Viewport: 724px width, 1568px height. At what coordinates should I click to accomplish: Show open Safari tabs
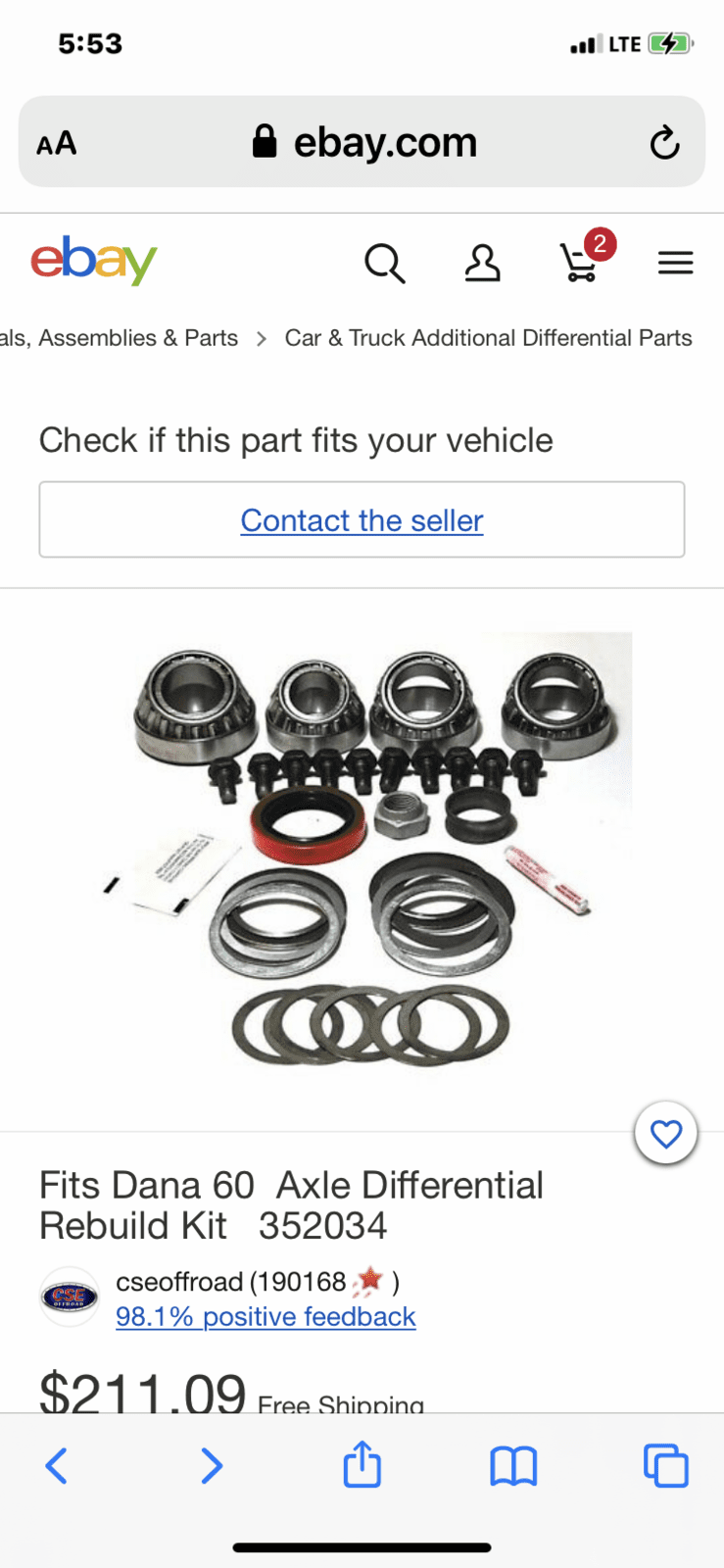coord(666,1467)
